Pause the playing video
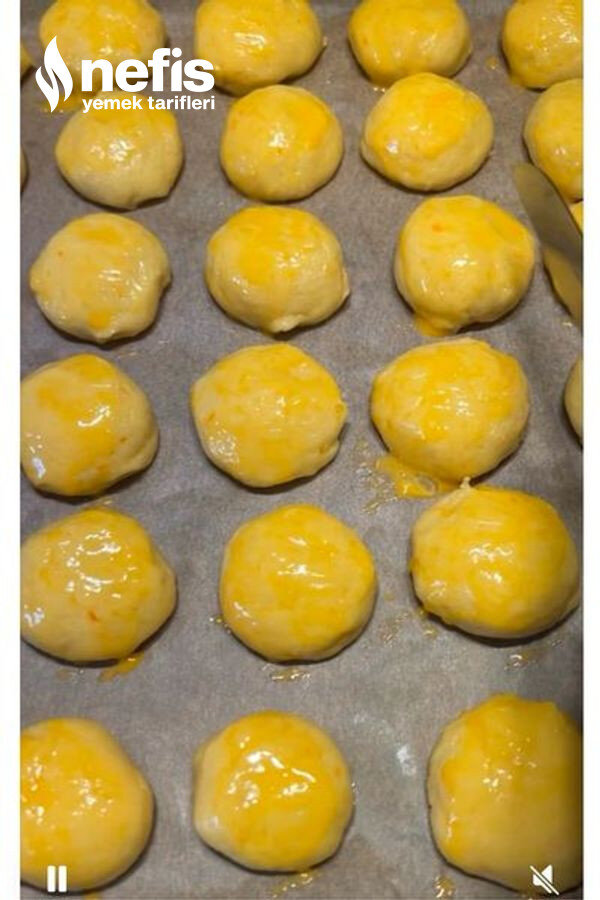 [x=56, y=878]
